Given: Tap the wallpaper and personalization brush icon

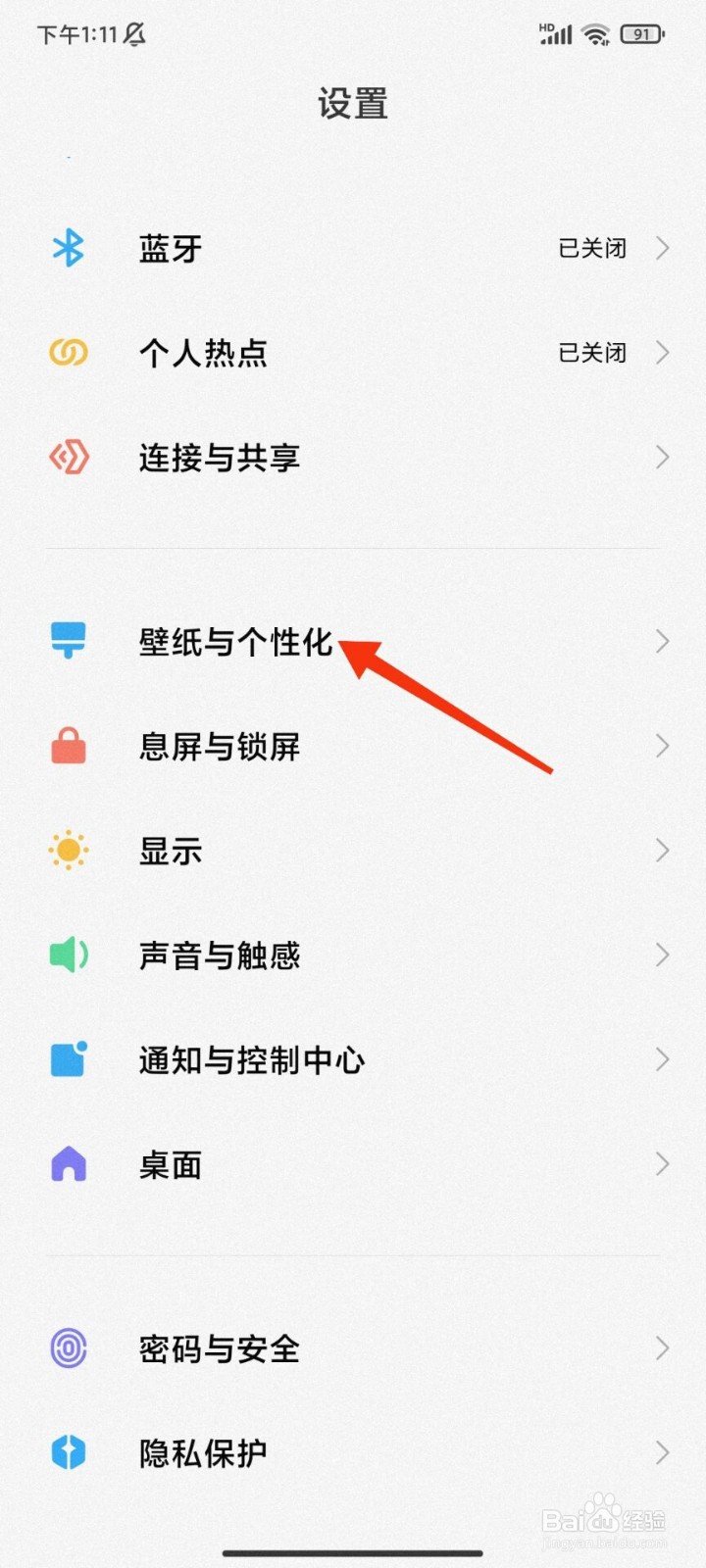Looking at the screenshot, I should coord(68,640).
